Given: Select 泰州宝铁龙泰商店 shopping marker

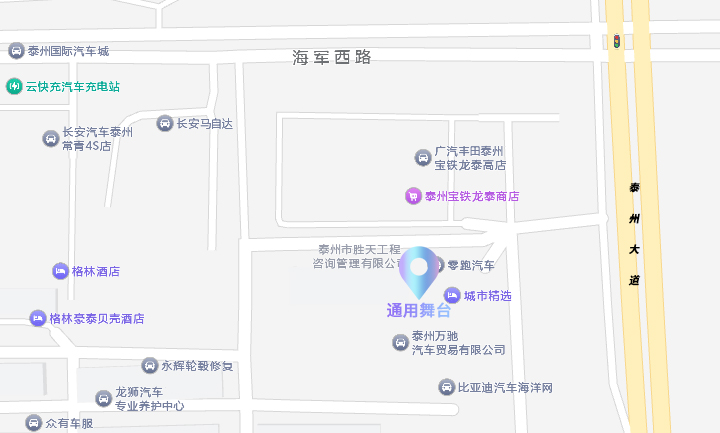Looking at the screenshot, I should [x=413, y=196].
